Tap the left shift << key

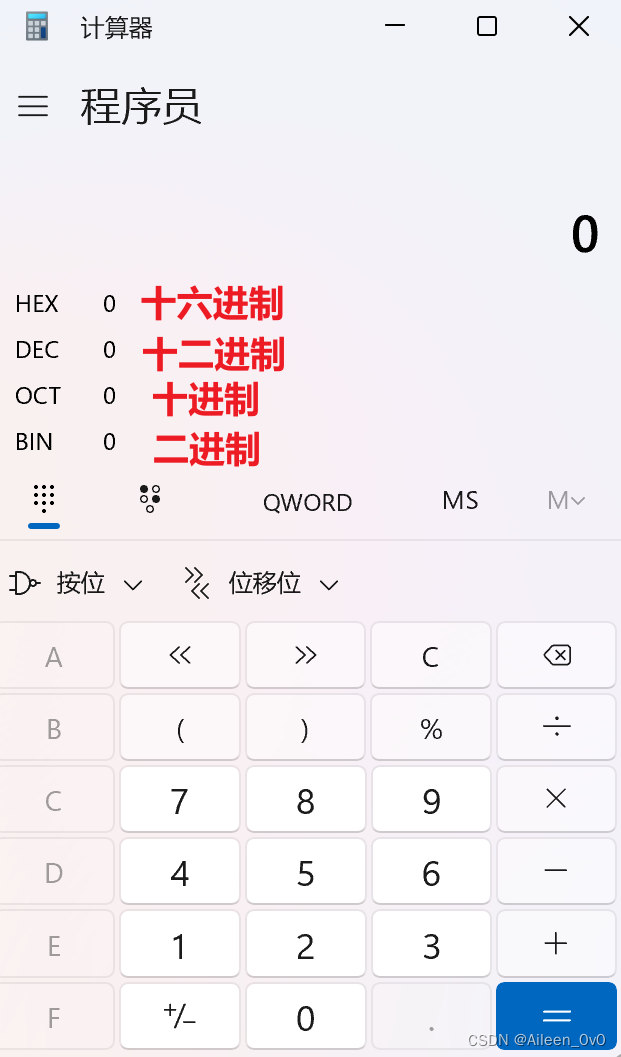coord(180,656)
